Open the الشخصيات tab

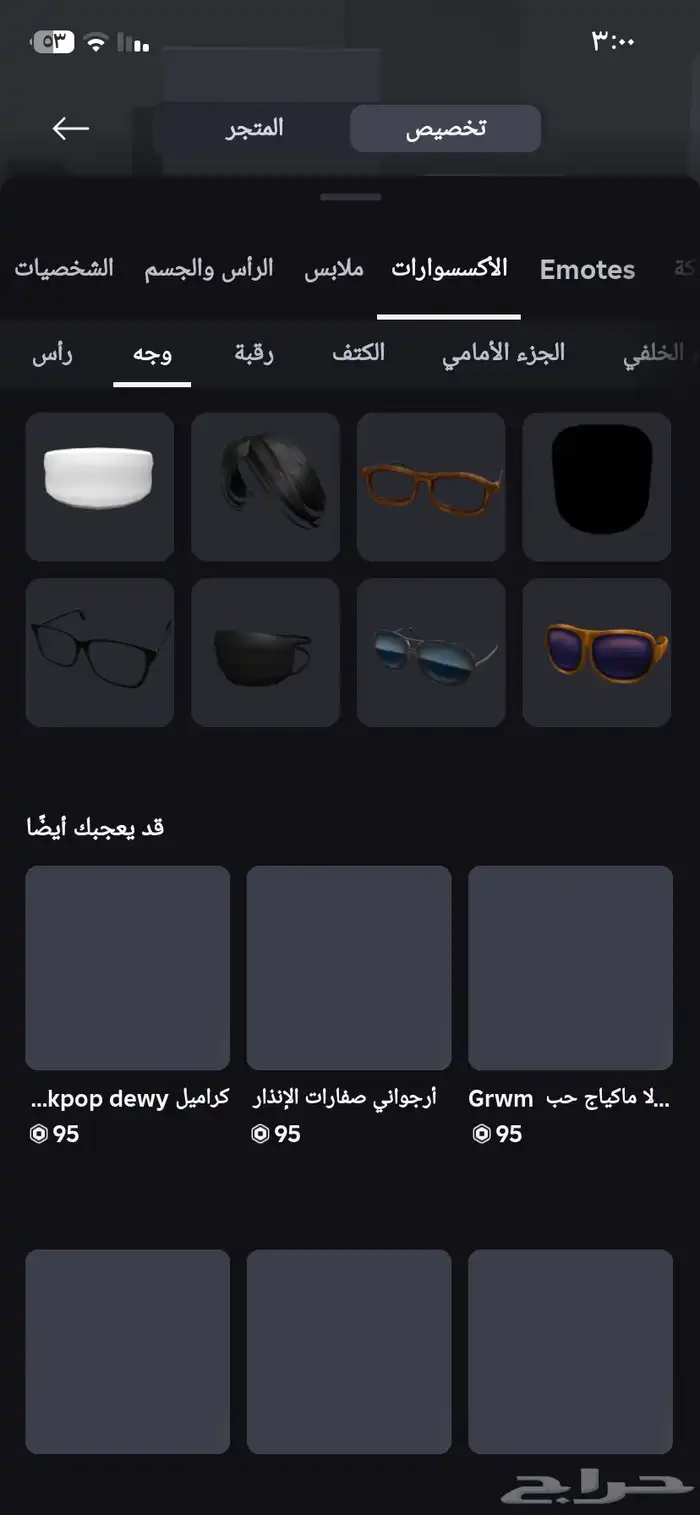point(64,269)
